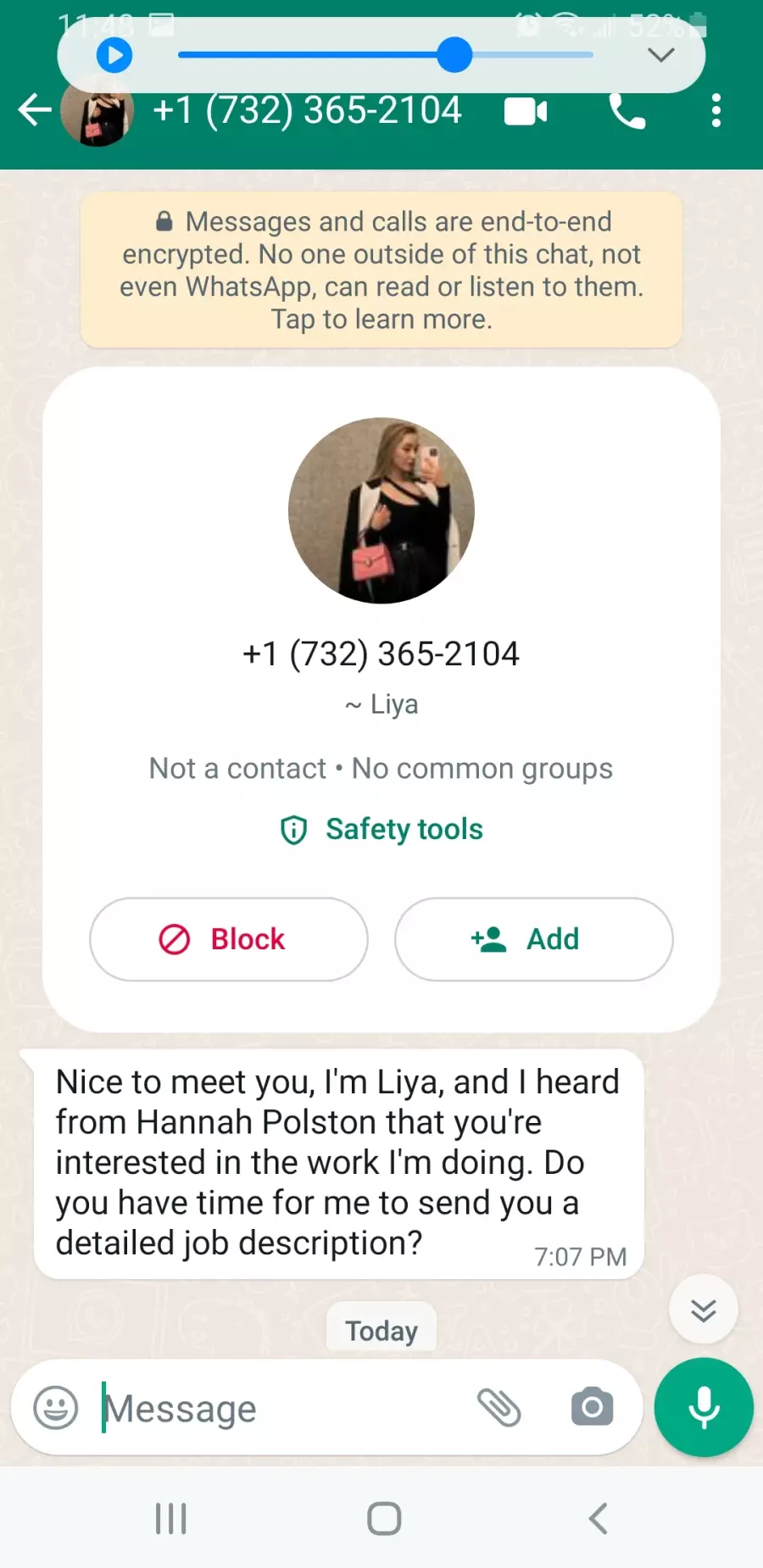Open Safety tools

[381, 829]
